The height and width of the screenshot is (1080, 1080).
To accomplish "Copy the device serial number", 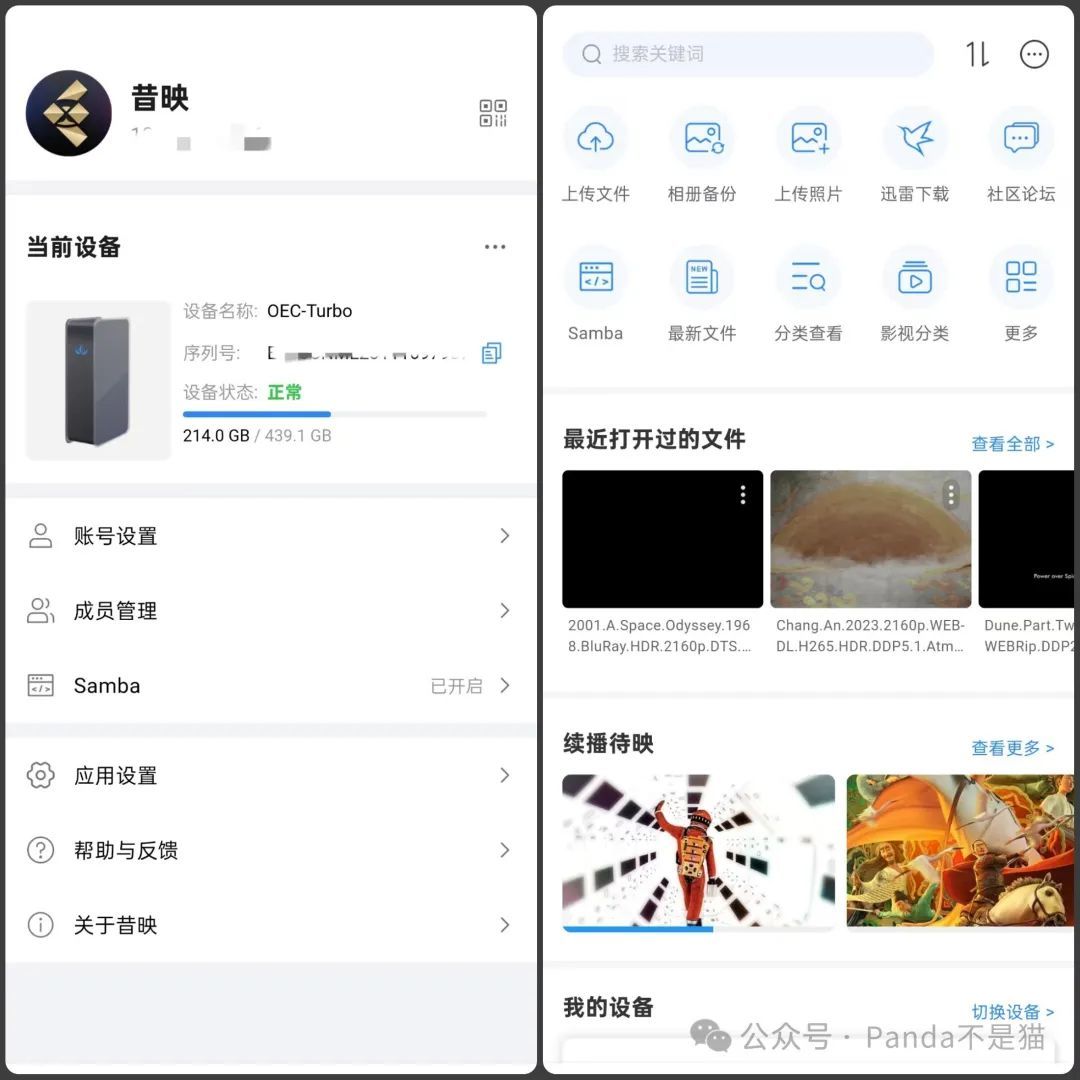I will [491, 353].
